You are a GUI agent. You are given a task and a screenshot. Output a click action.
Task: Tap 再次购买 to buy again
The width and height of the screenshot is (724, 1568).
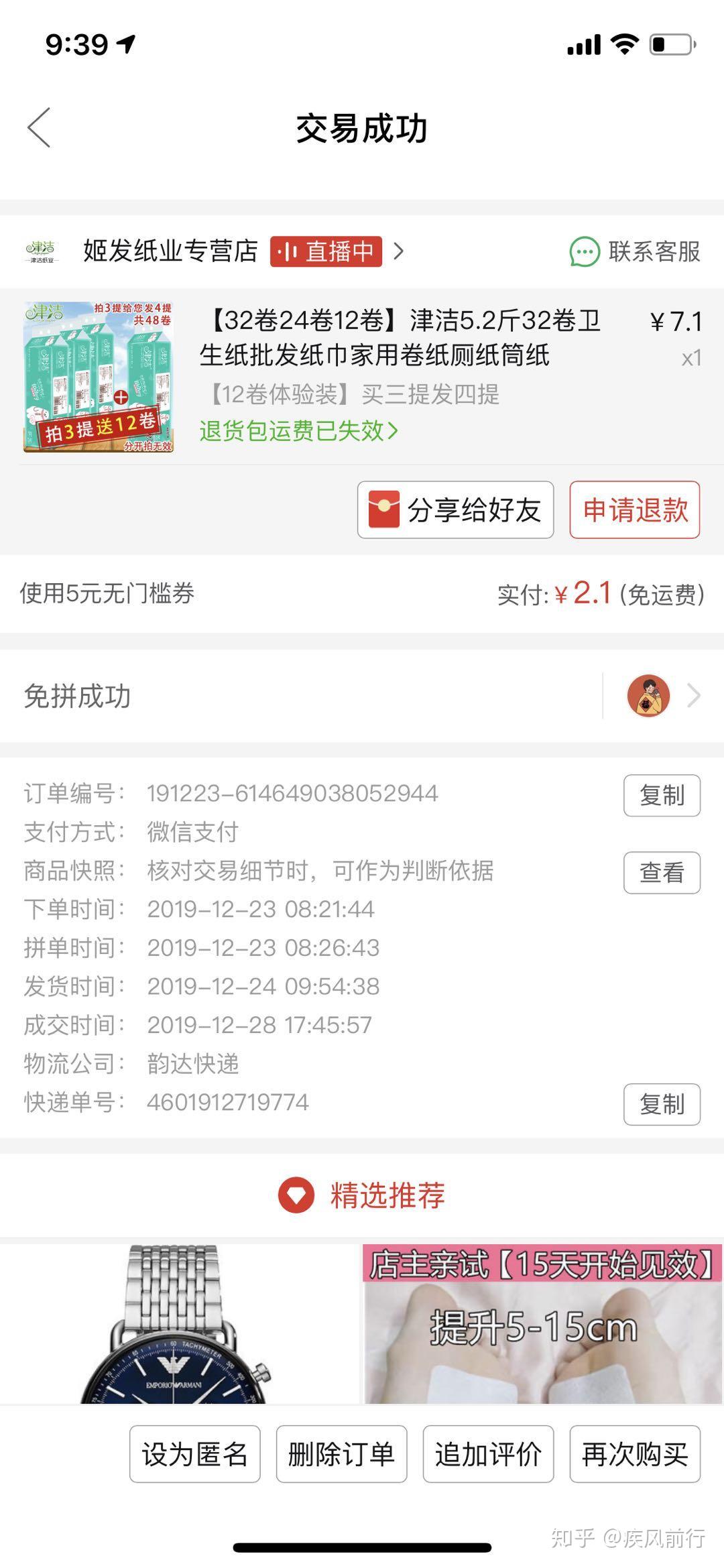point(634,1454)
